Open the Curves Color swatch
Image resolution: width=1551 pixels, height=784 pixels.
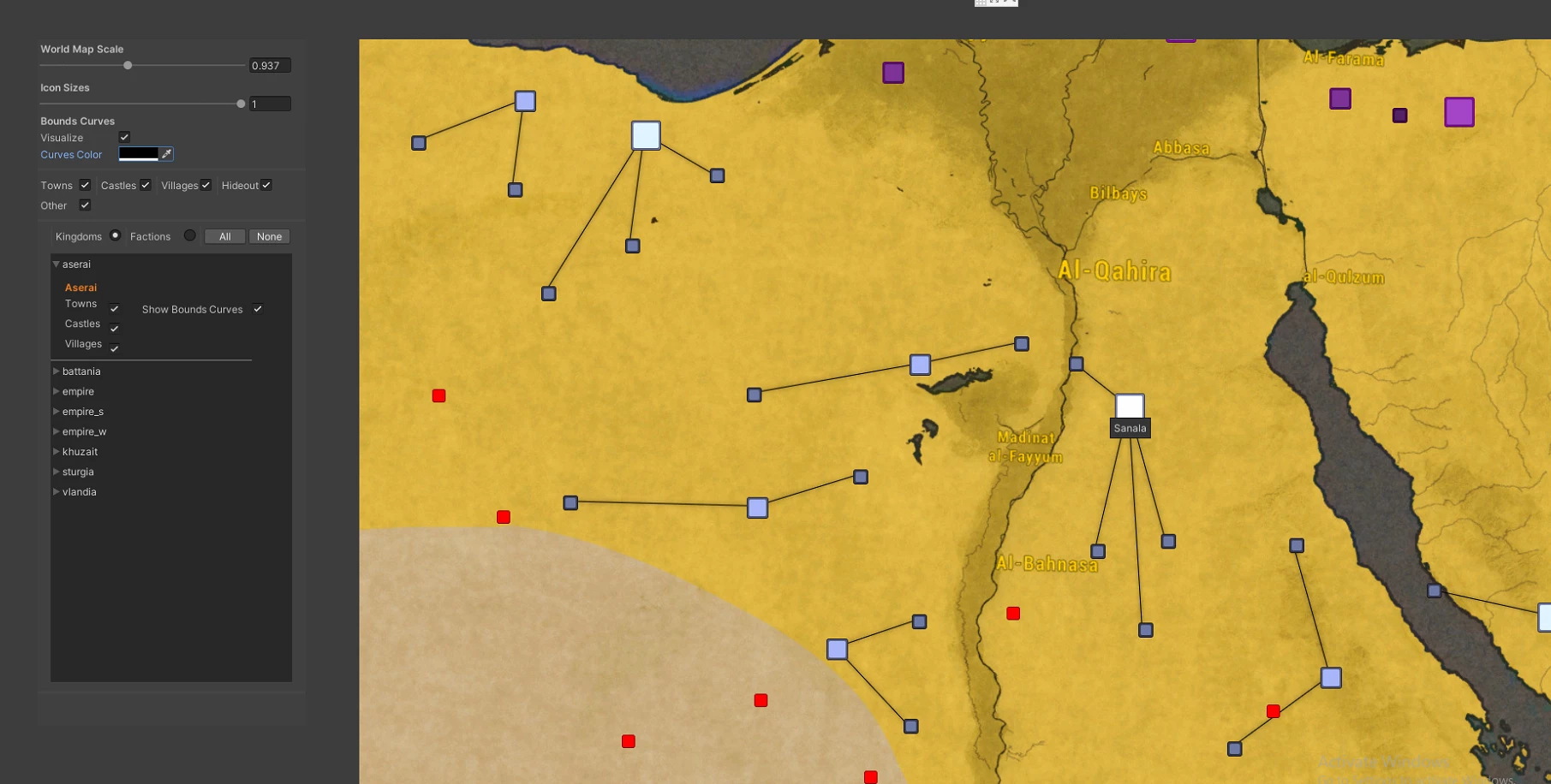pos(139,154)
